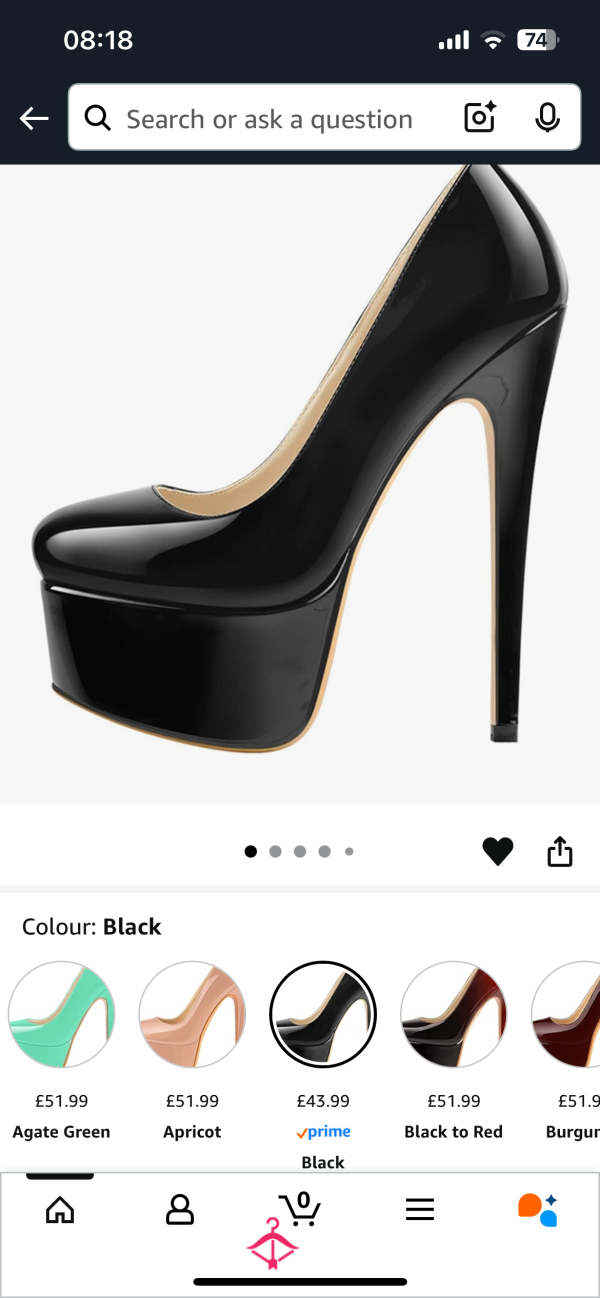Open camera lens search

pyautogui.click(x=481, y=118)
